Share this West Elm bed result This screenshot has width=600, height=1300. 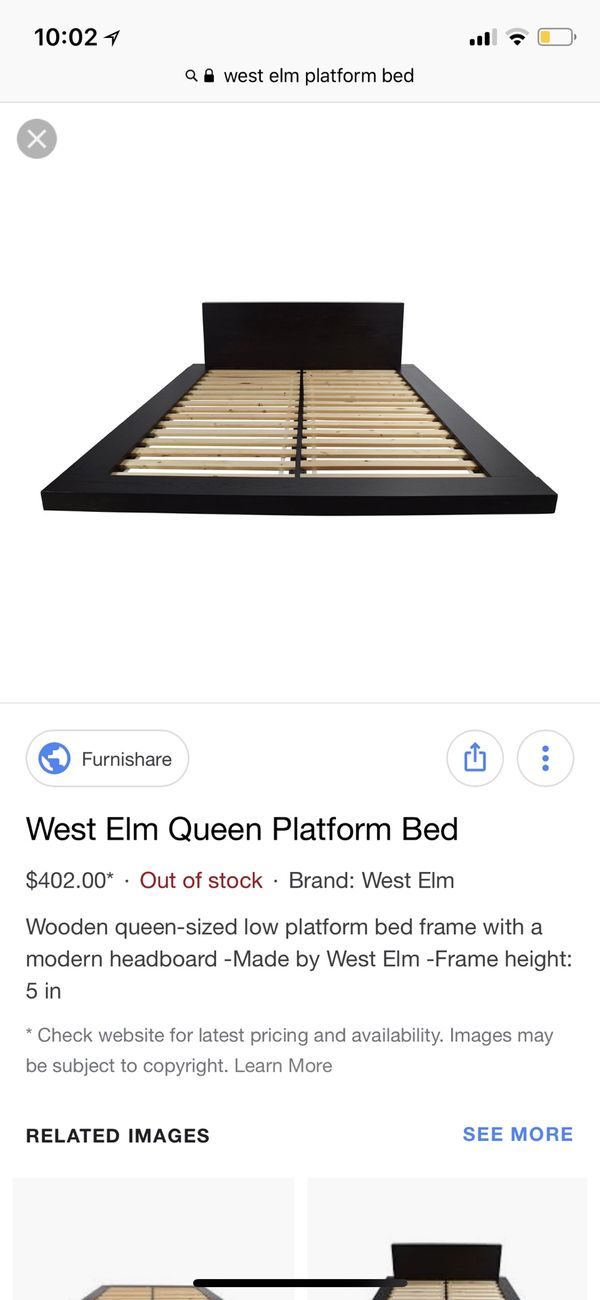click(475, 758)
